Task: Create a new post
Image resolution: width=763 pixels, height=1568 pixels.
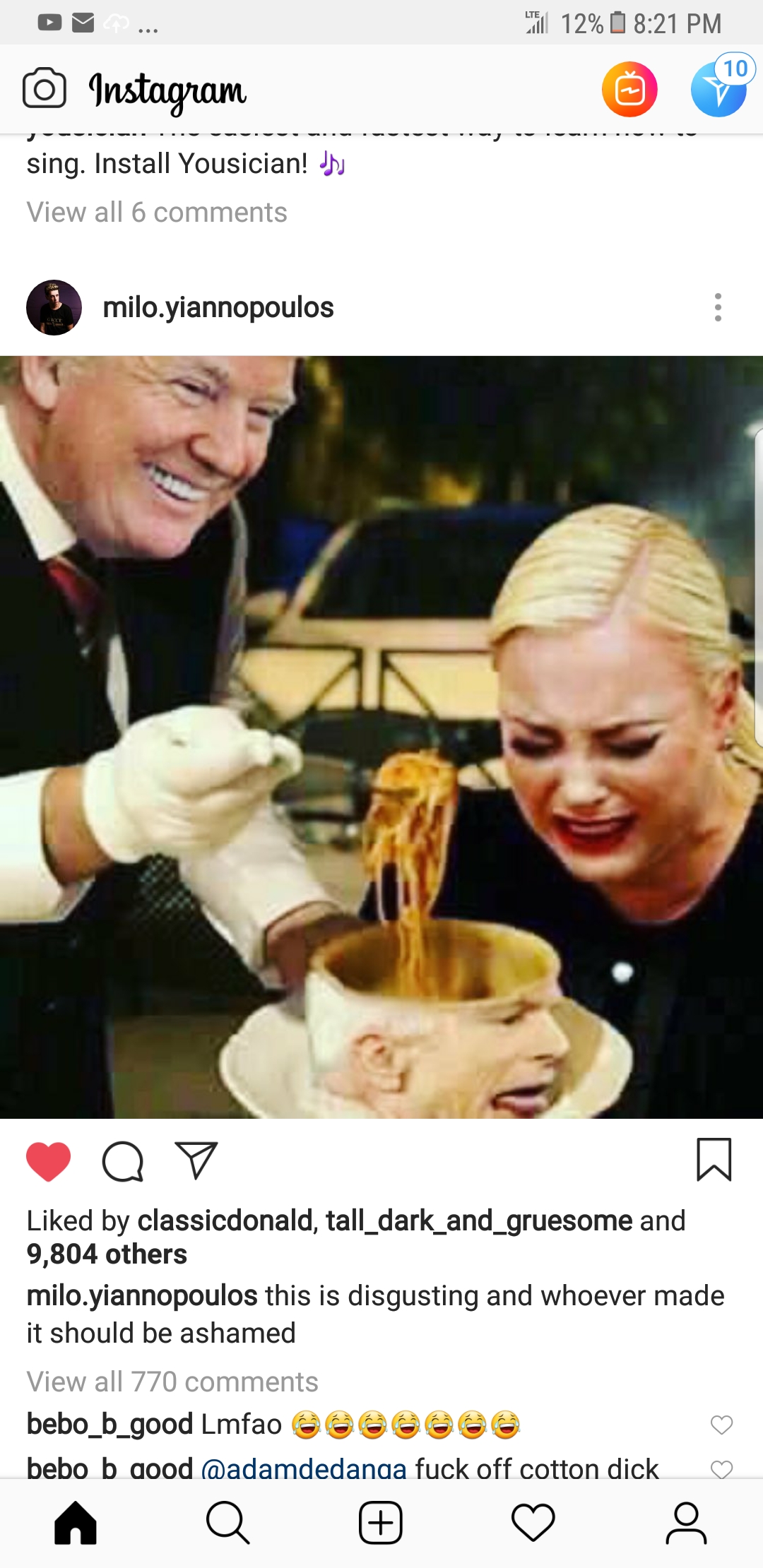Action: [x=381, y=1523]
